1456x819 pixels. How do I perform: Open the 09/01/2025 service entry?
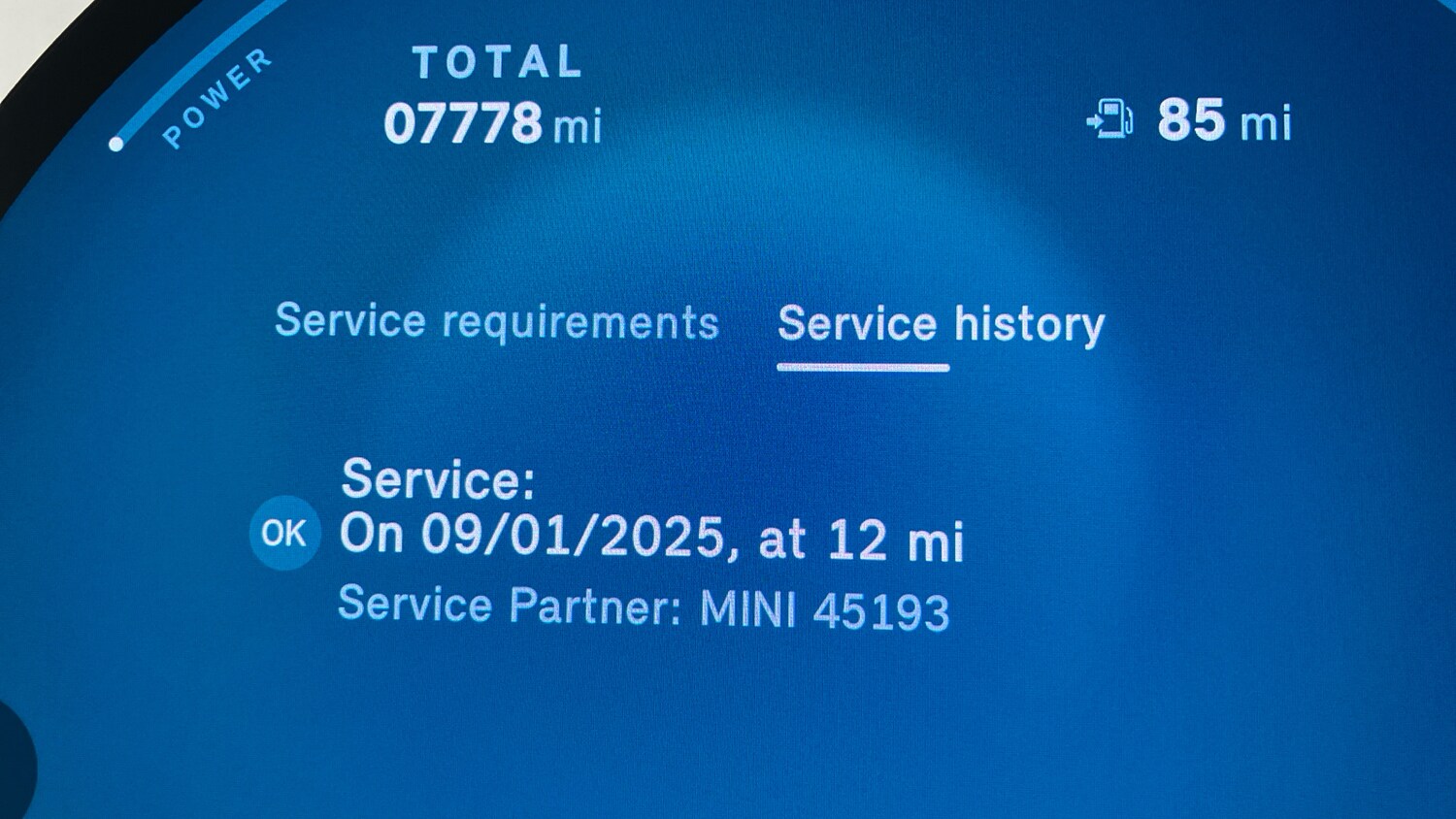[650, 539]
